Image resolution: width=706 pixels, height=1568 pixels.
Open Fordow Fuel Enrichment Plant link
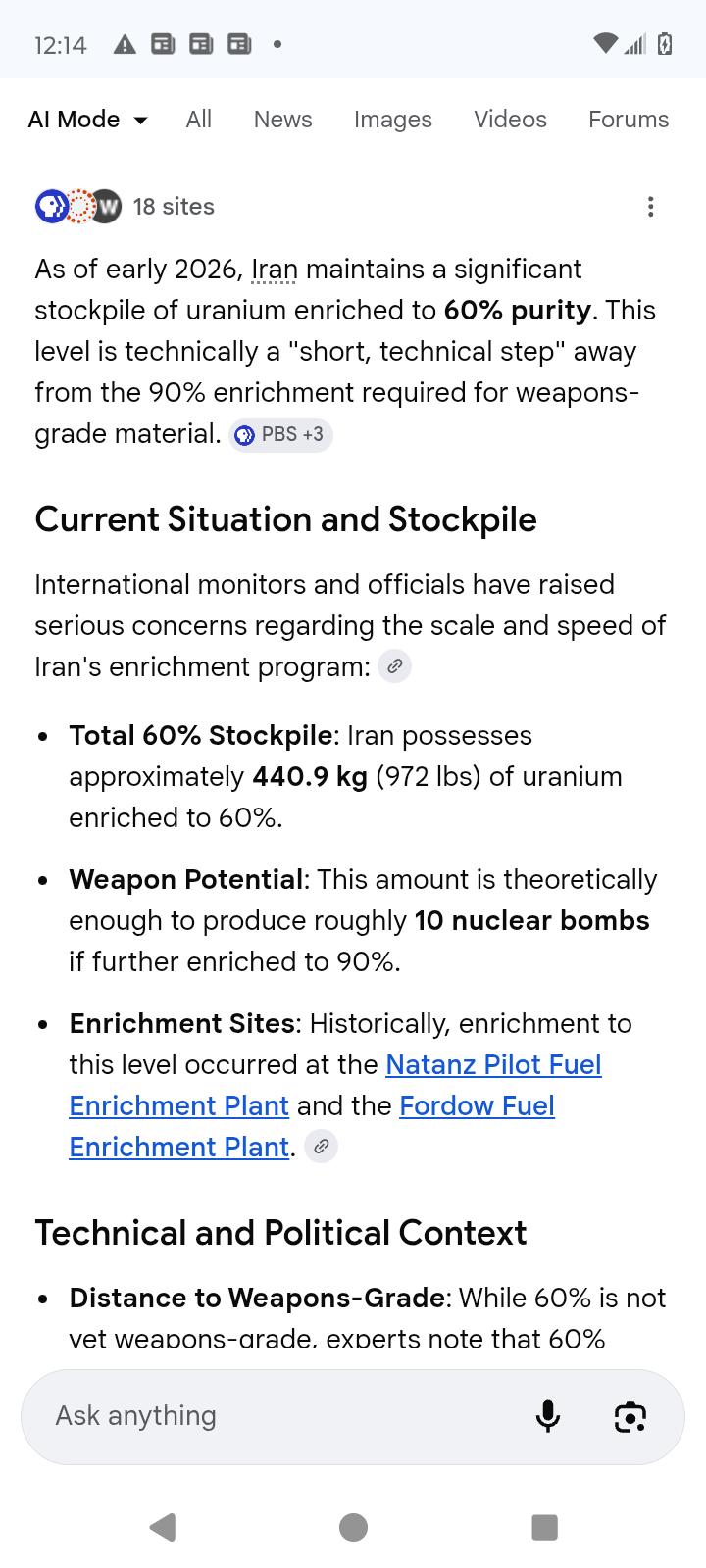(x=477, y=1106)
